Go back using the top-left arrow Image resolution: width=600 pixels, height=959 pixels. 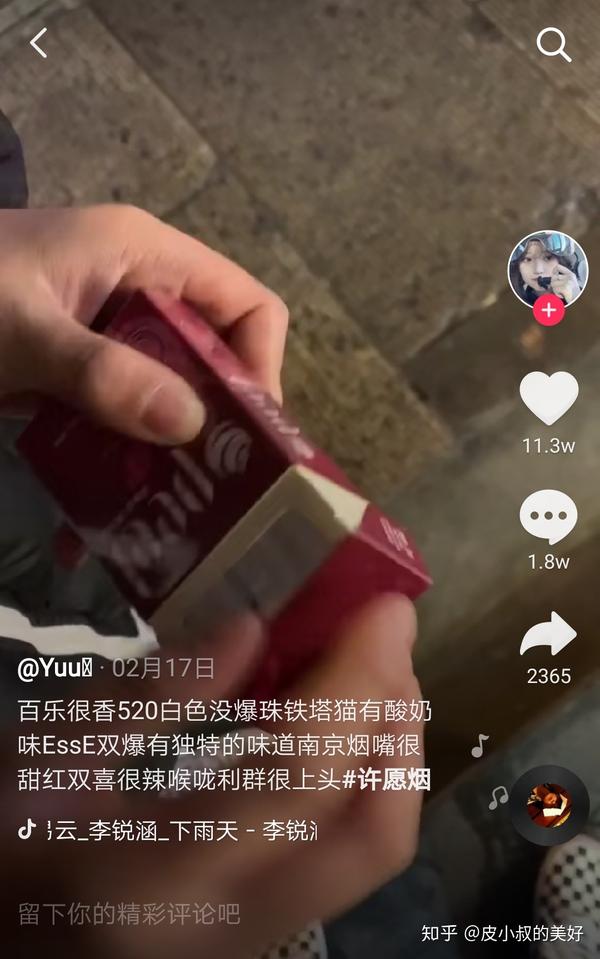(x=38, y=43)
